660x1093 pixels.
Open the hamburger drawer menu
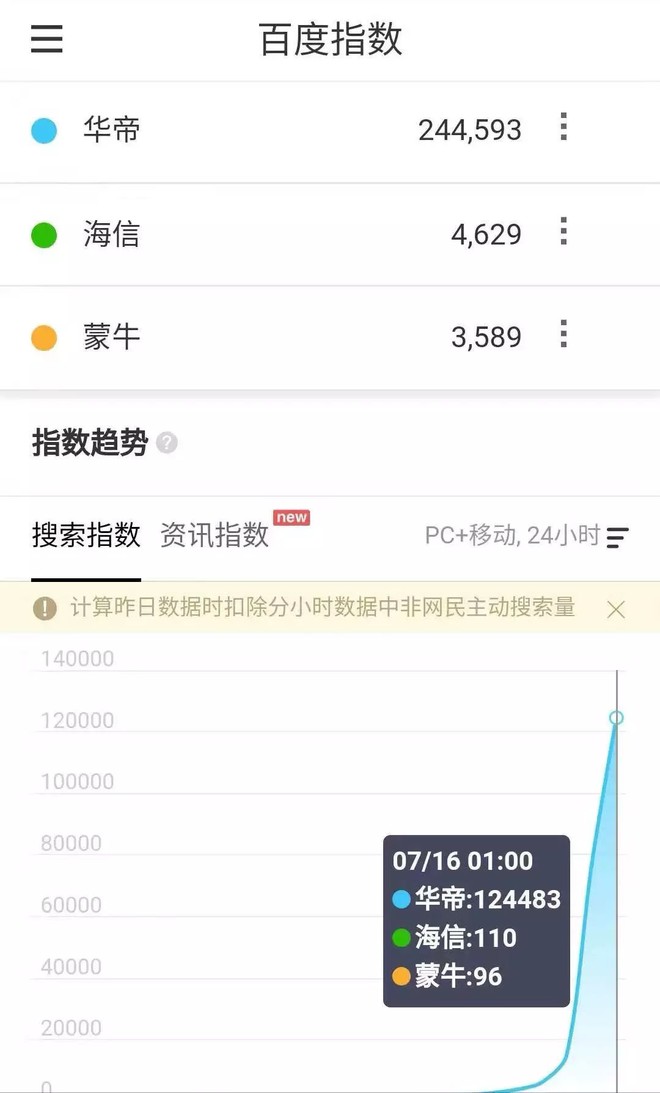pyautogui.click(x=47, y=38)
